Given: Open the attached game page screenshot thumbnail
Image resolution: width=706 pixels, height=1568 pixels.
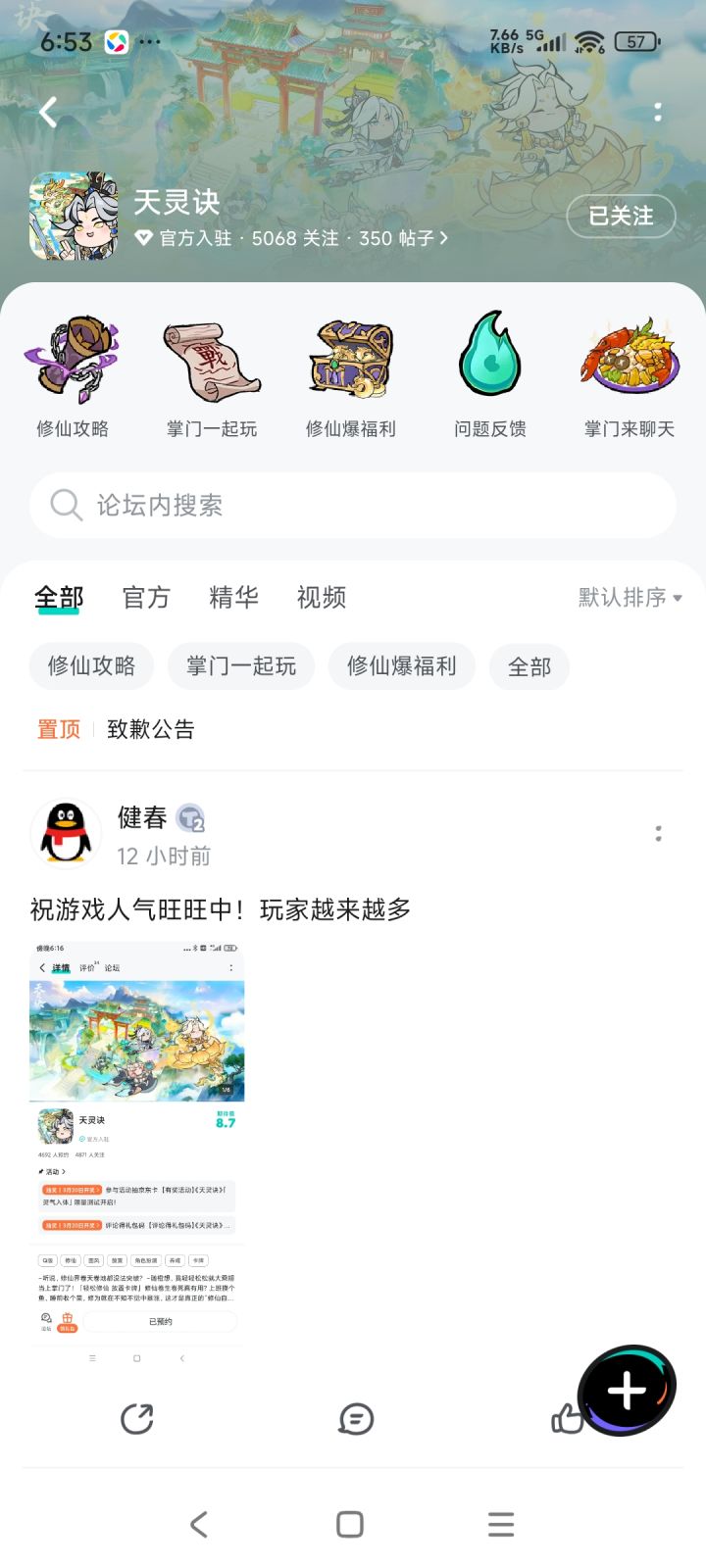Looking at the screenshot, I should [136, 1137].
